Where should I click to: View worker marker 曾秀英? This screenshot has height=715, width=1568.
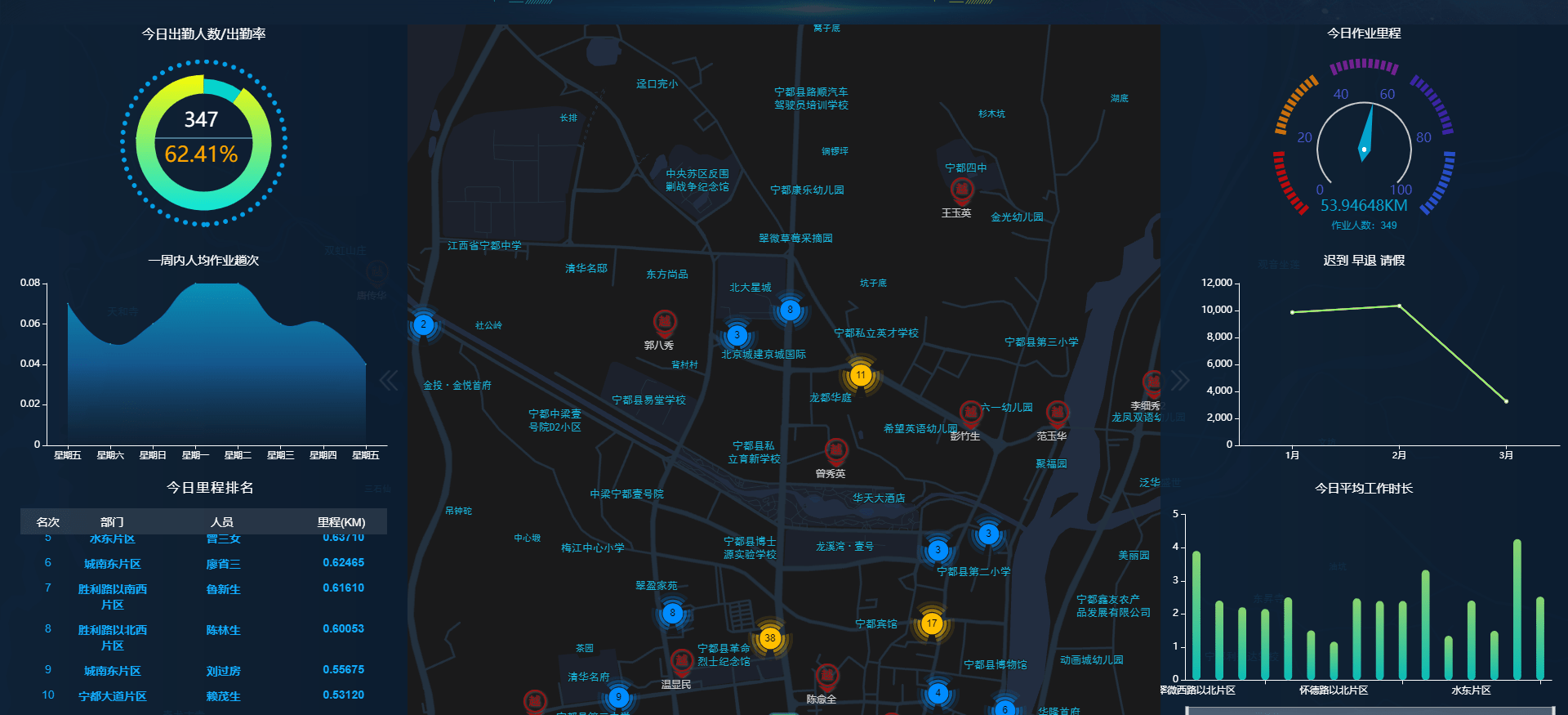click(835, 450)
